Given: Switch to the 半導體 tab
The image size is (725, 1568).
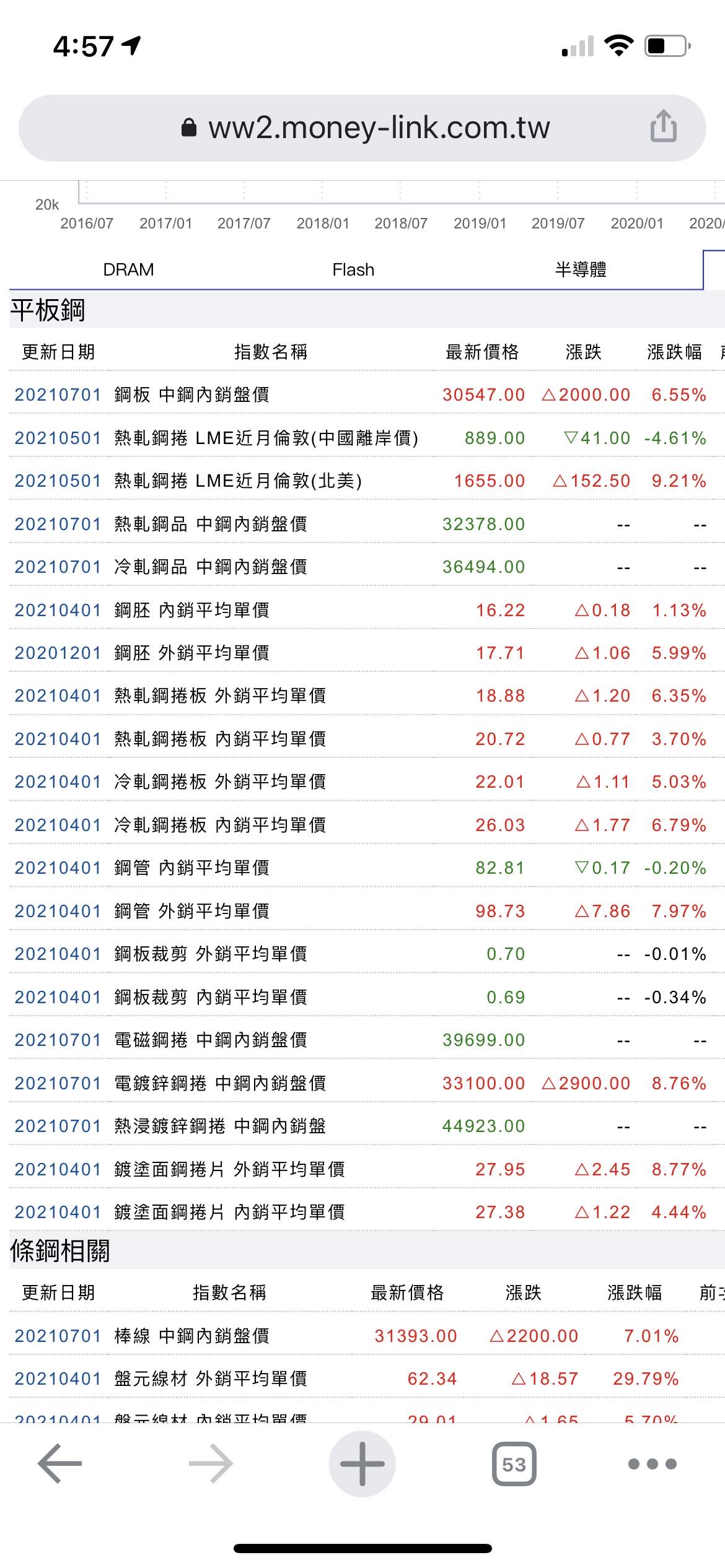Looking at the screenshot, I should (x=581, y=270).
